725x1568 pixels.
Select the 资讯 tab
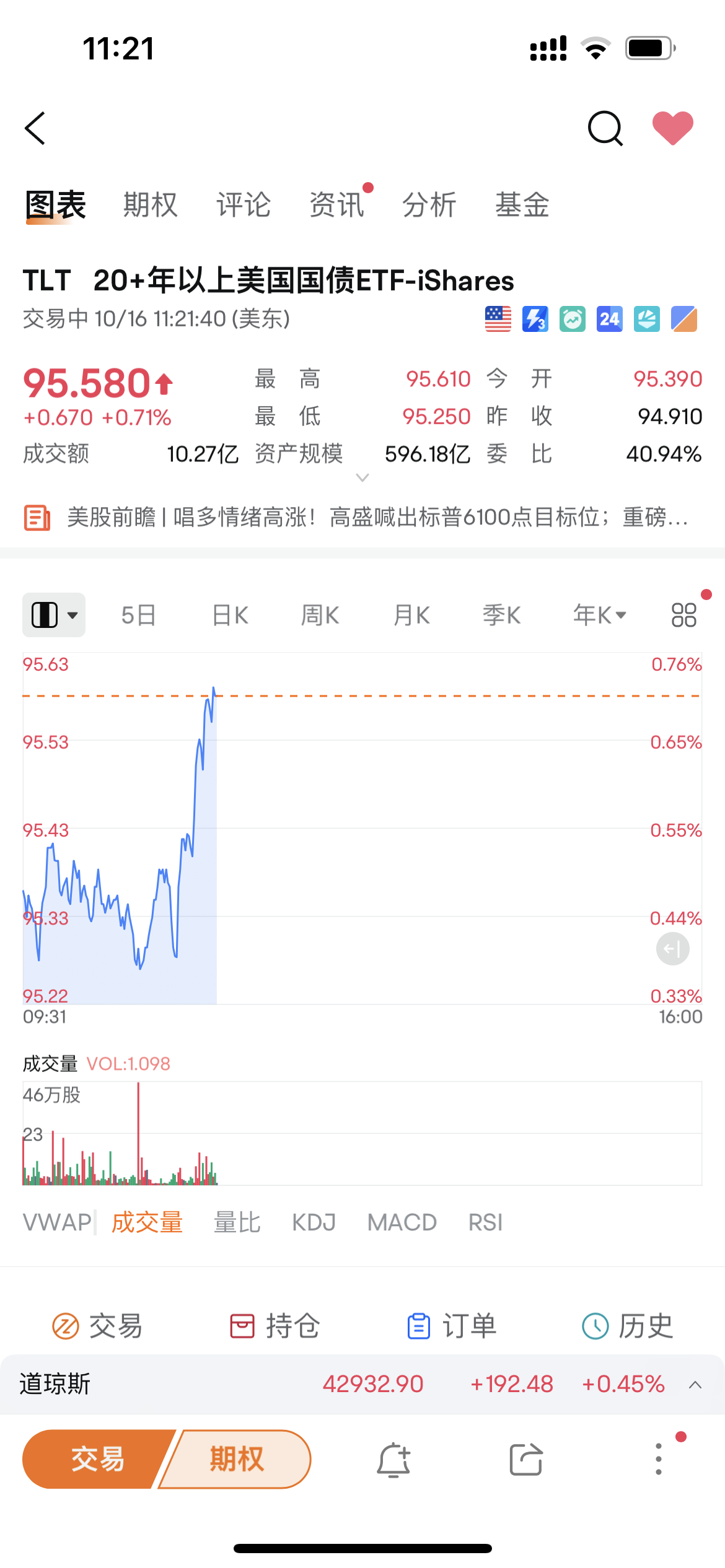pos(336,205)
